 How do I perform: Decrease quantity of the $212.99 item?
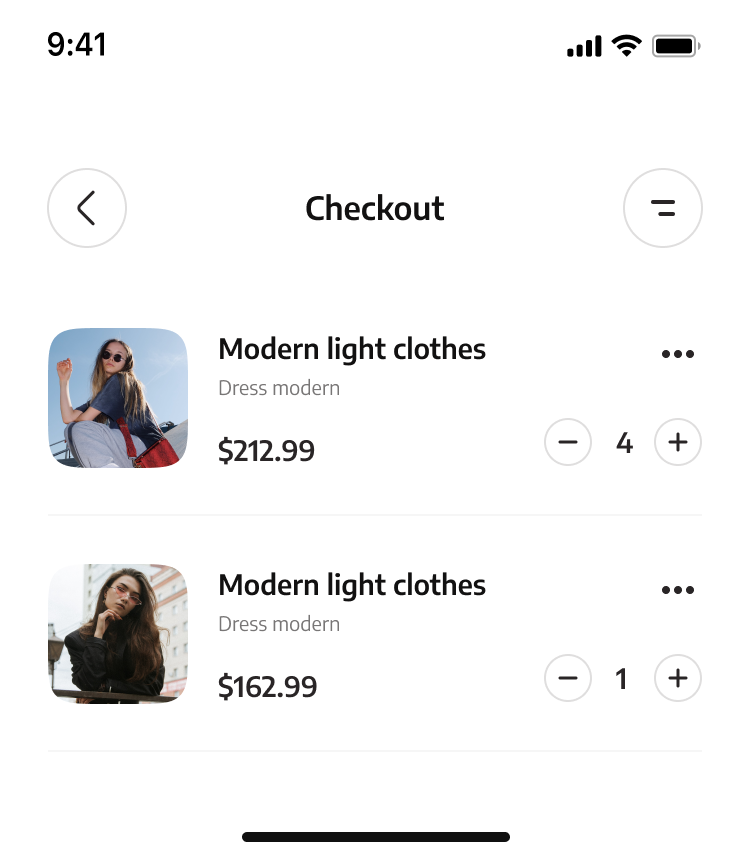[x=568, y=442]
